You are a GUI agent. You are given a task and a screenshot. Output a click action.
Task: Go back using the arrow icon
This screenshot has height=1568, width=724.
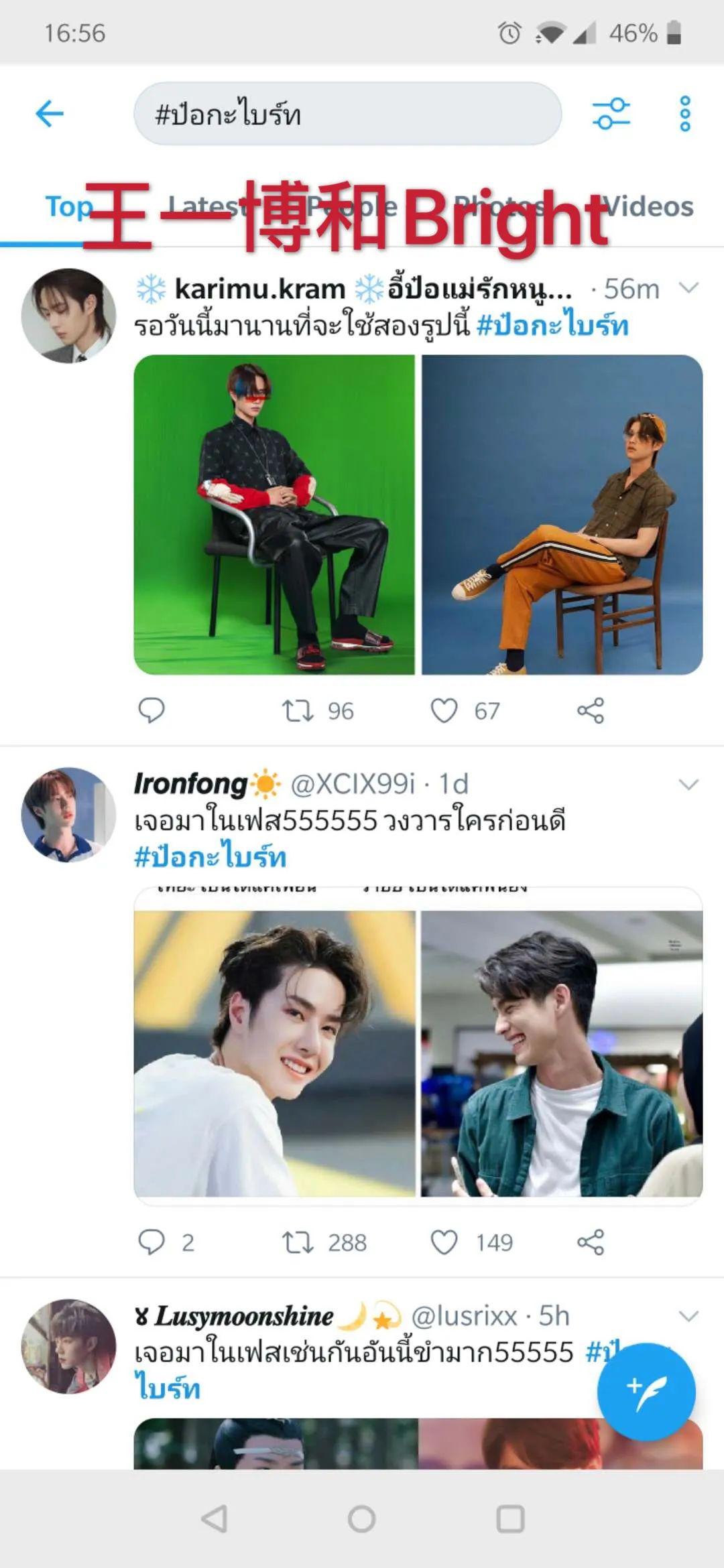tap(49, 113)
